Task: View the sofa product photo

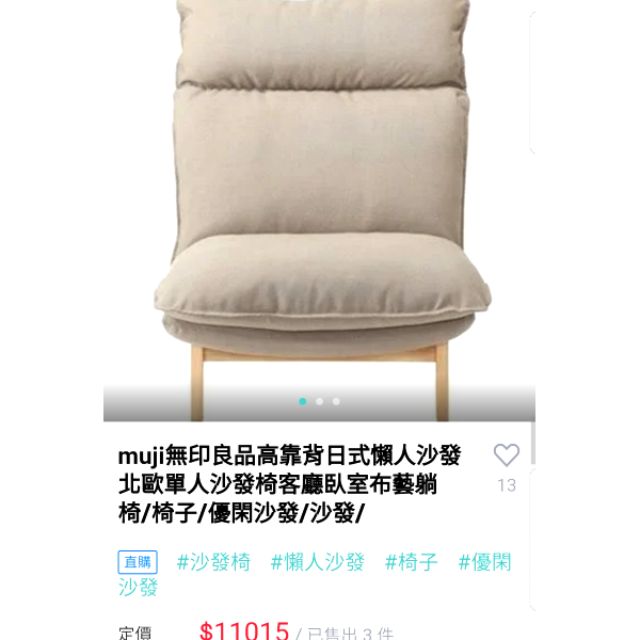Action: click(319, 210)
